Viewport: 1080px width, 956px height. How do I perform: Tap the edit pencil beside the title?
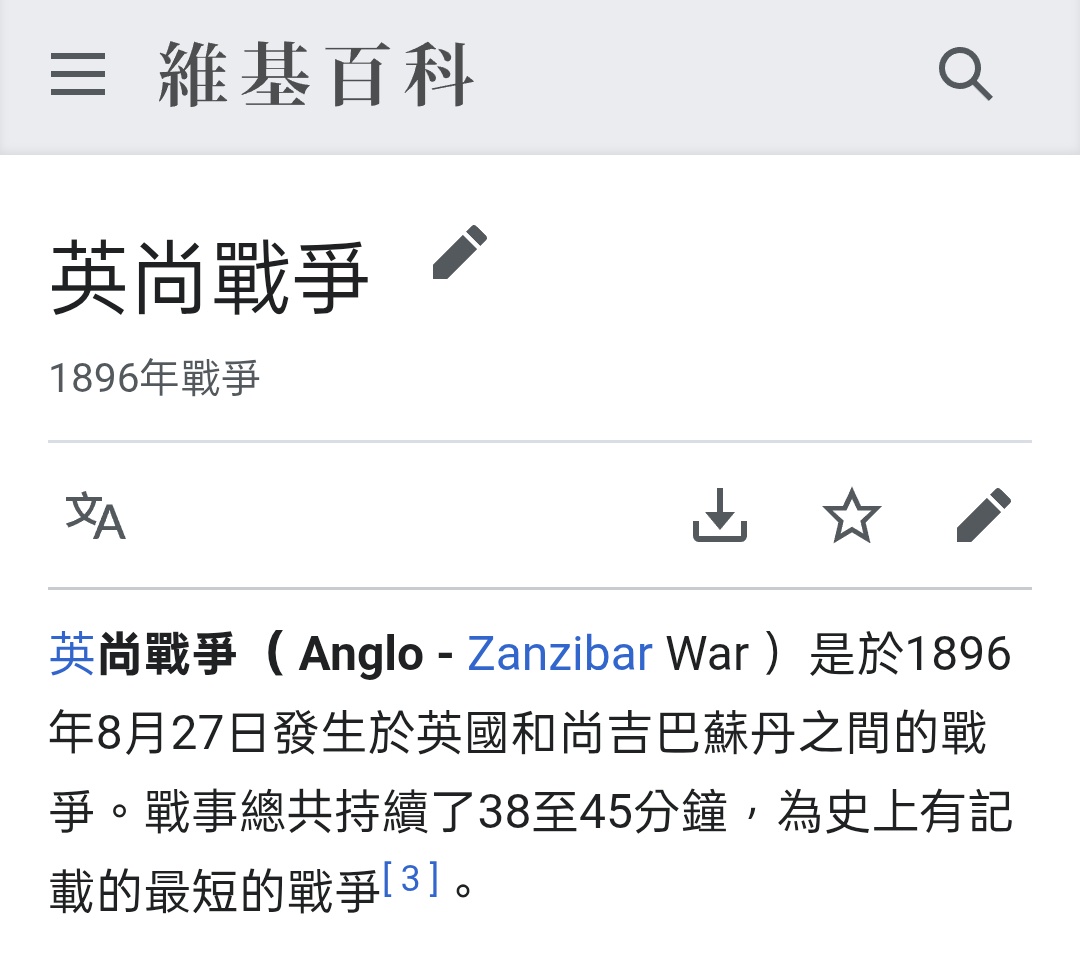(x=460, y=253)
